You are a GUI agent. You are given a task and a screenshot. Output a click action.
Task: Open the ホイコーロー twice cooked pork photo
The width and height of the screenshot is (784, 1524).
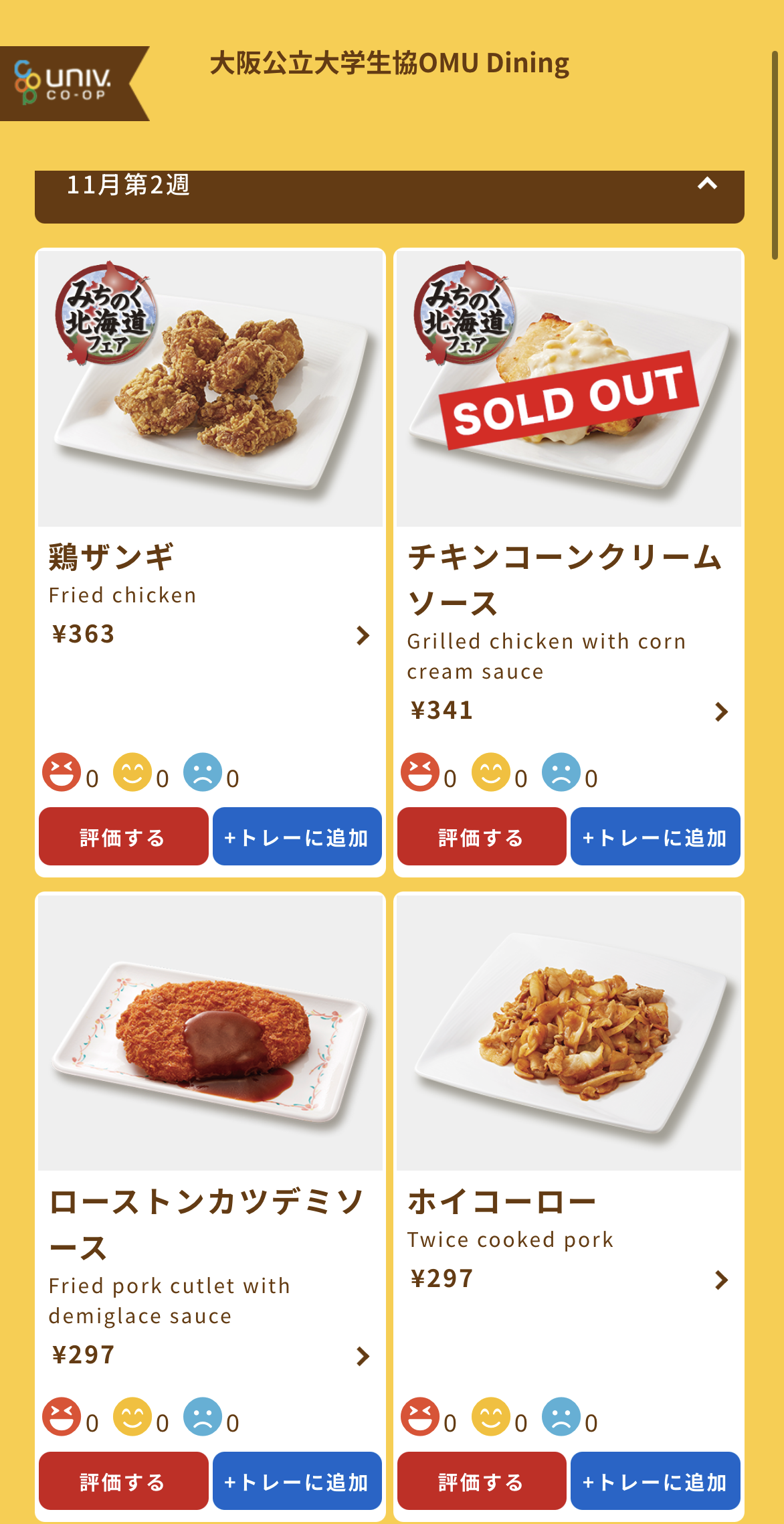tap(569, 1033)
